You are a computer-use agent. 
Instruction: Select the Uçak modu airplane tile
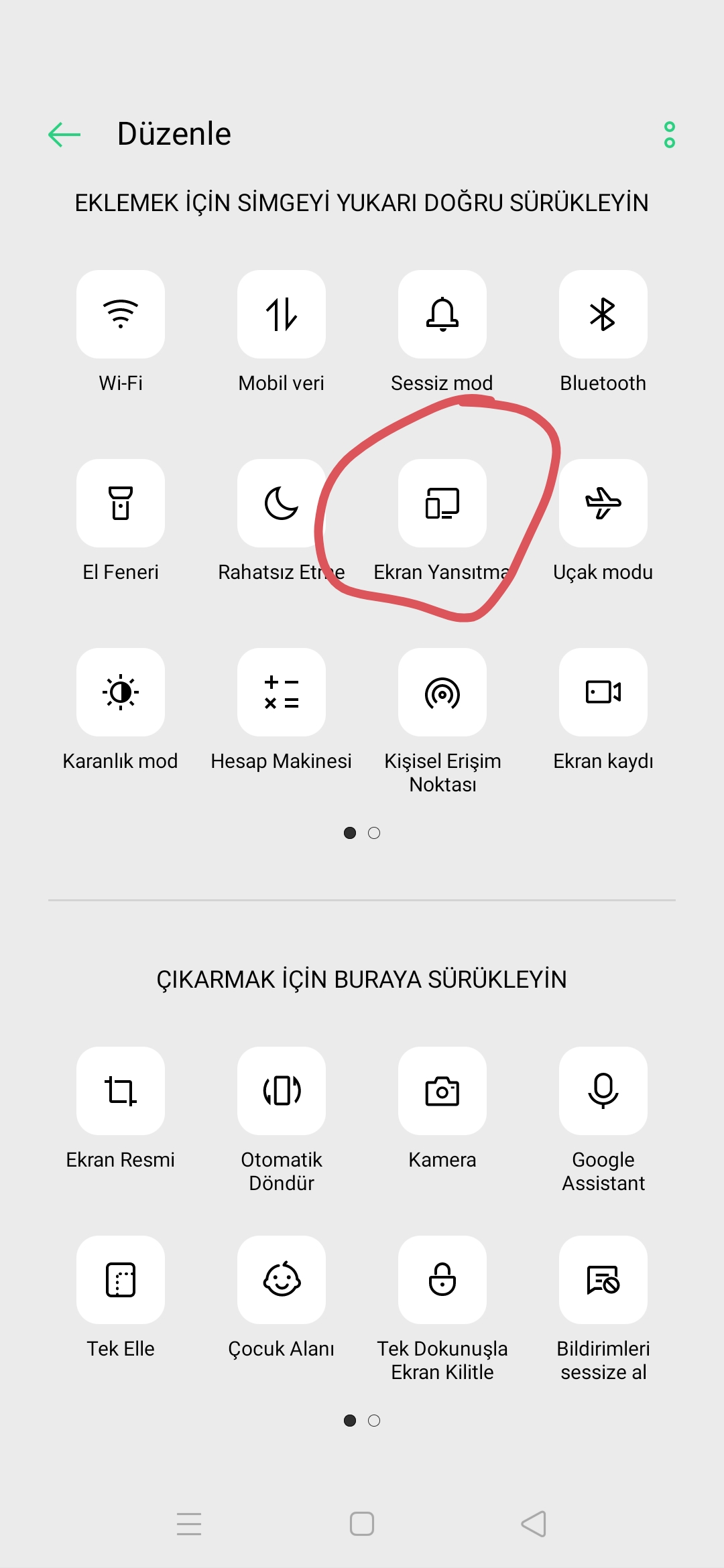coord(603,503)
